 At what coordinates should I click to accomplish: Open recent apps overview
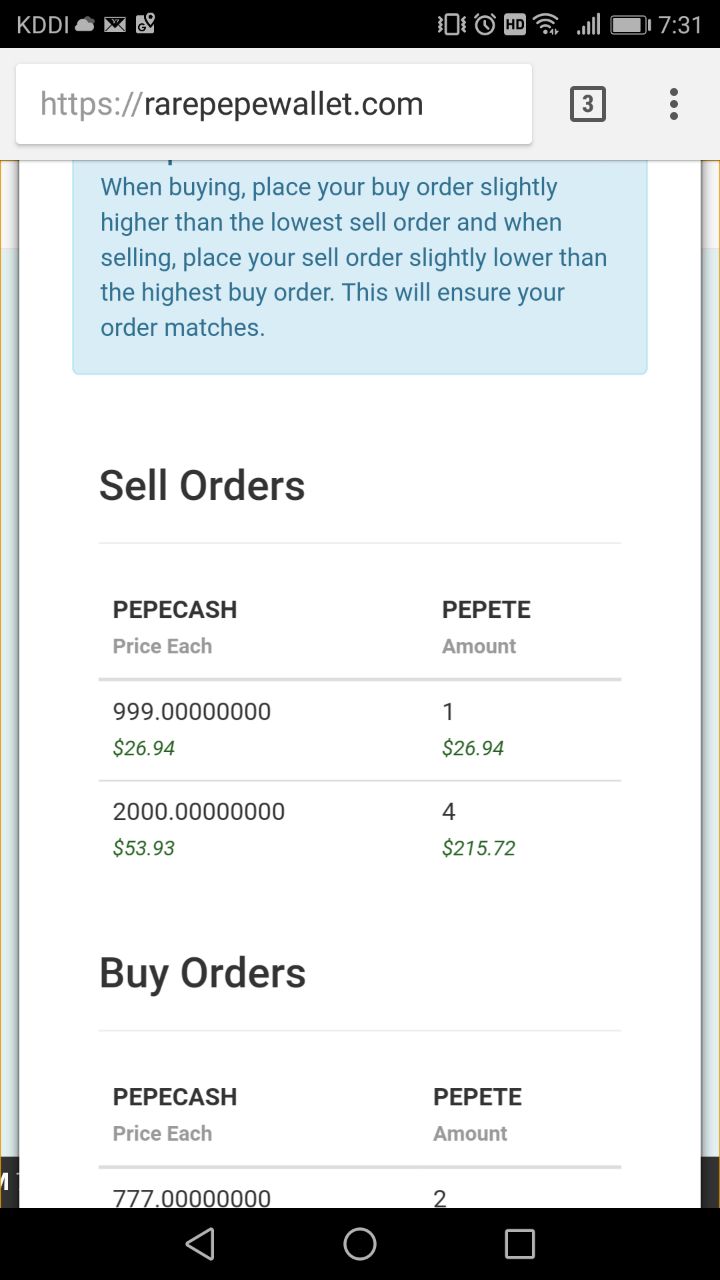point(520,1244)
